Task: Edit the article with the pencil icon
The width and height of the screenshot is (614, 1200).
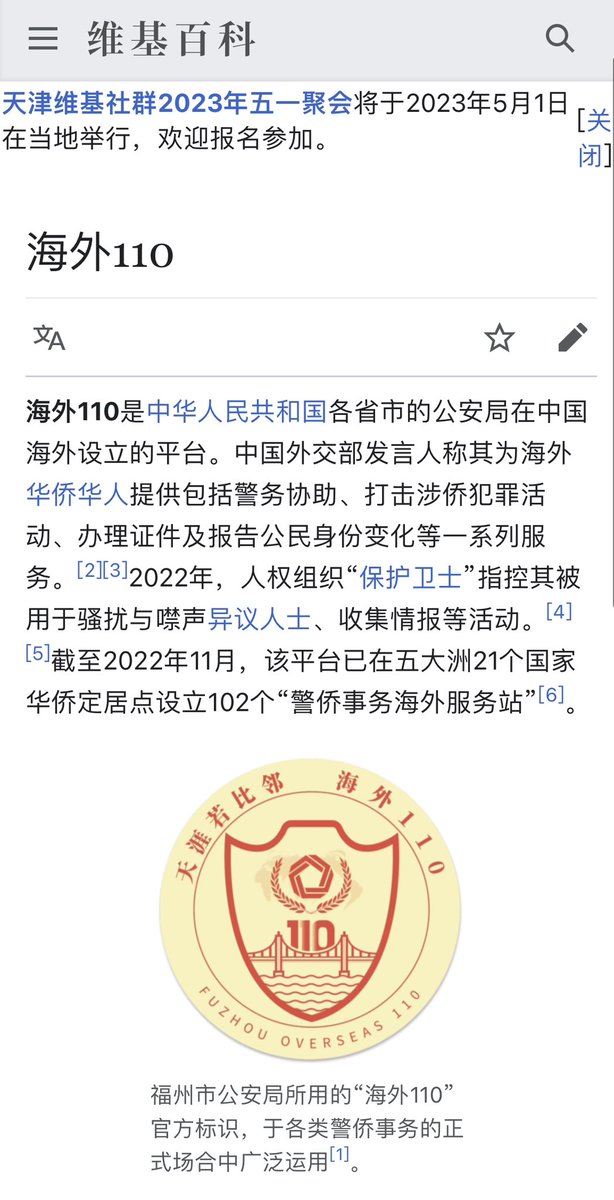Action: [x=573, y=338]
